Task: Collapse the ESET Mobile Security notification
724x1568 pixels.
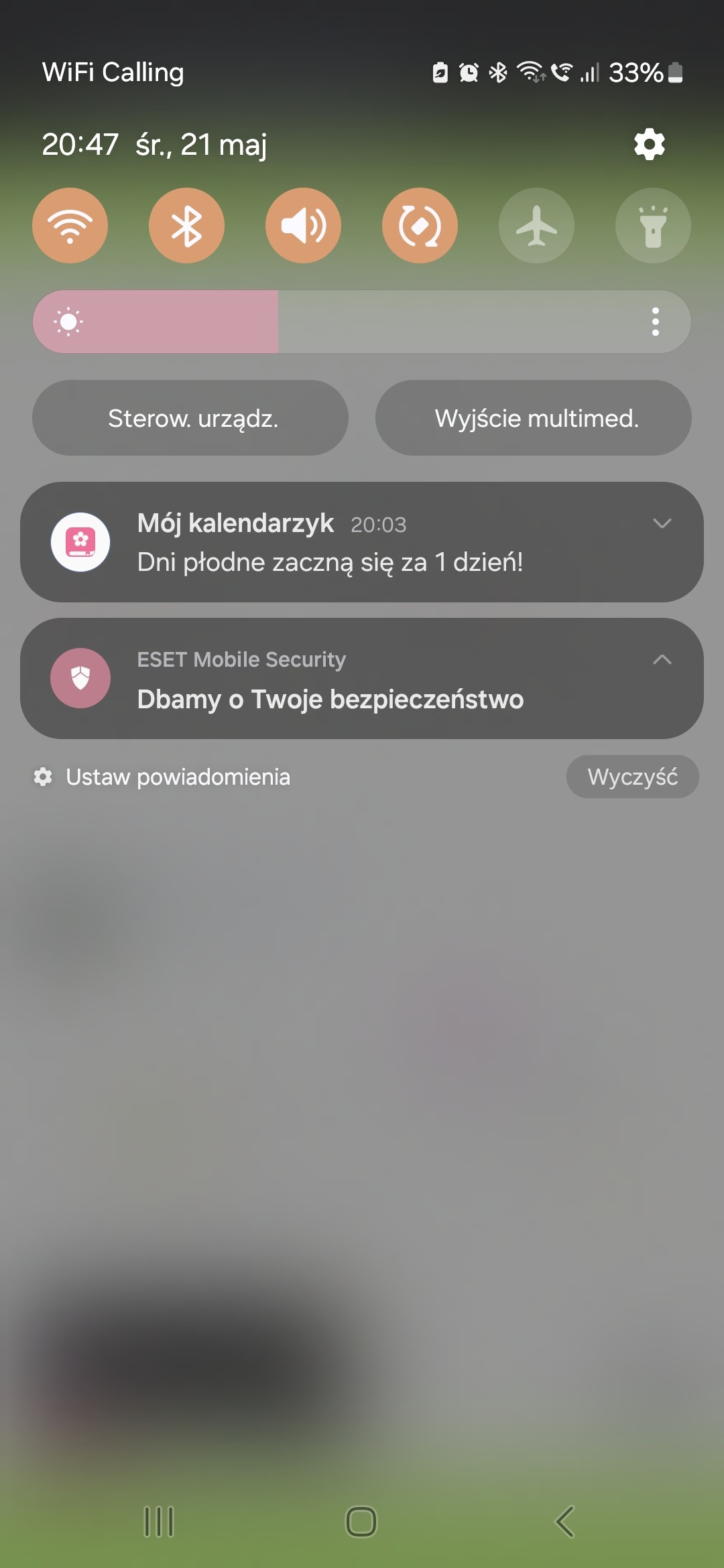Action: pyautogui.click(x=662, y=659)
